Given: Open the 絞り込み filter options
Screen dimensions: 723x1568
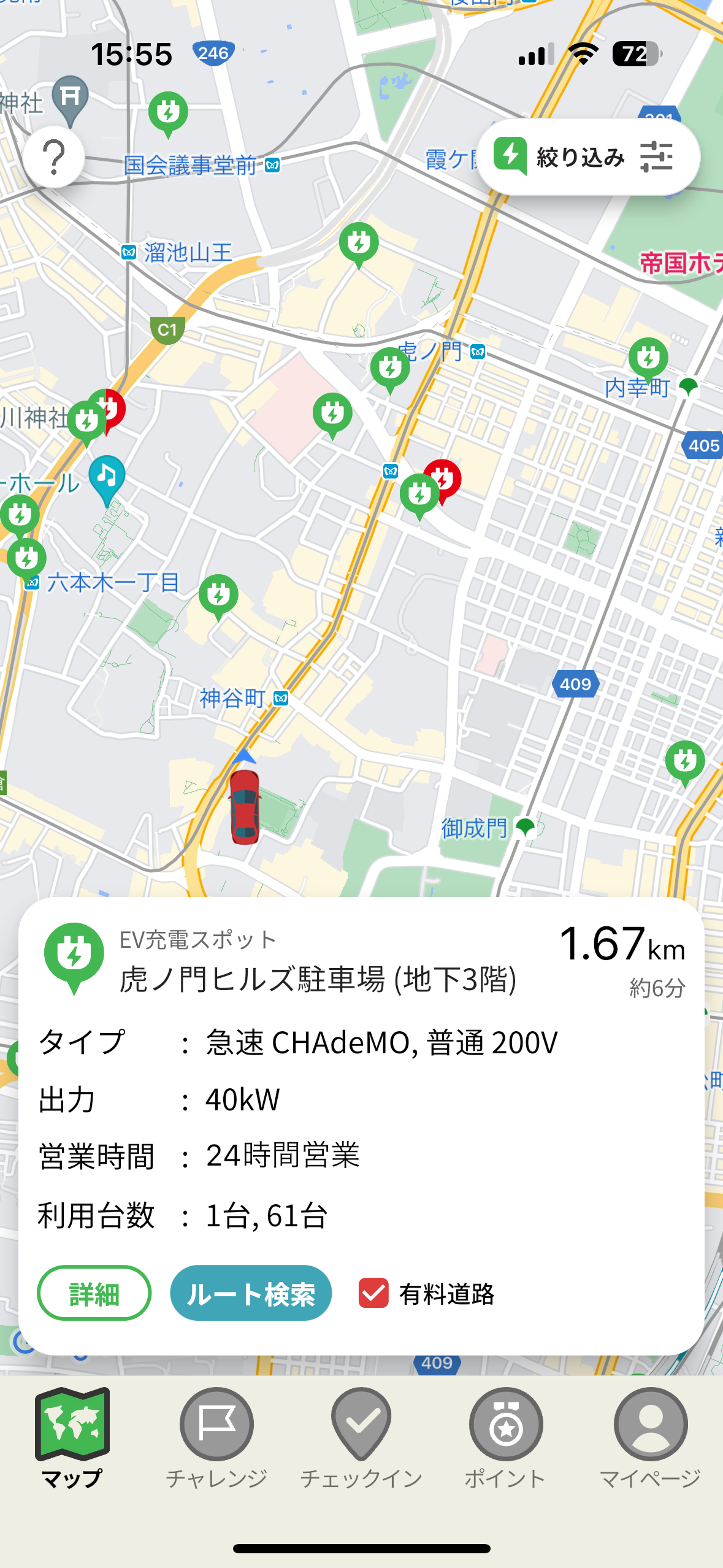Looking at the screenshot, I should pos(588,157).
